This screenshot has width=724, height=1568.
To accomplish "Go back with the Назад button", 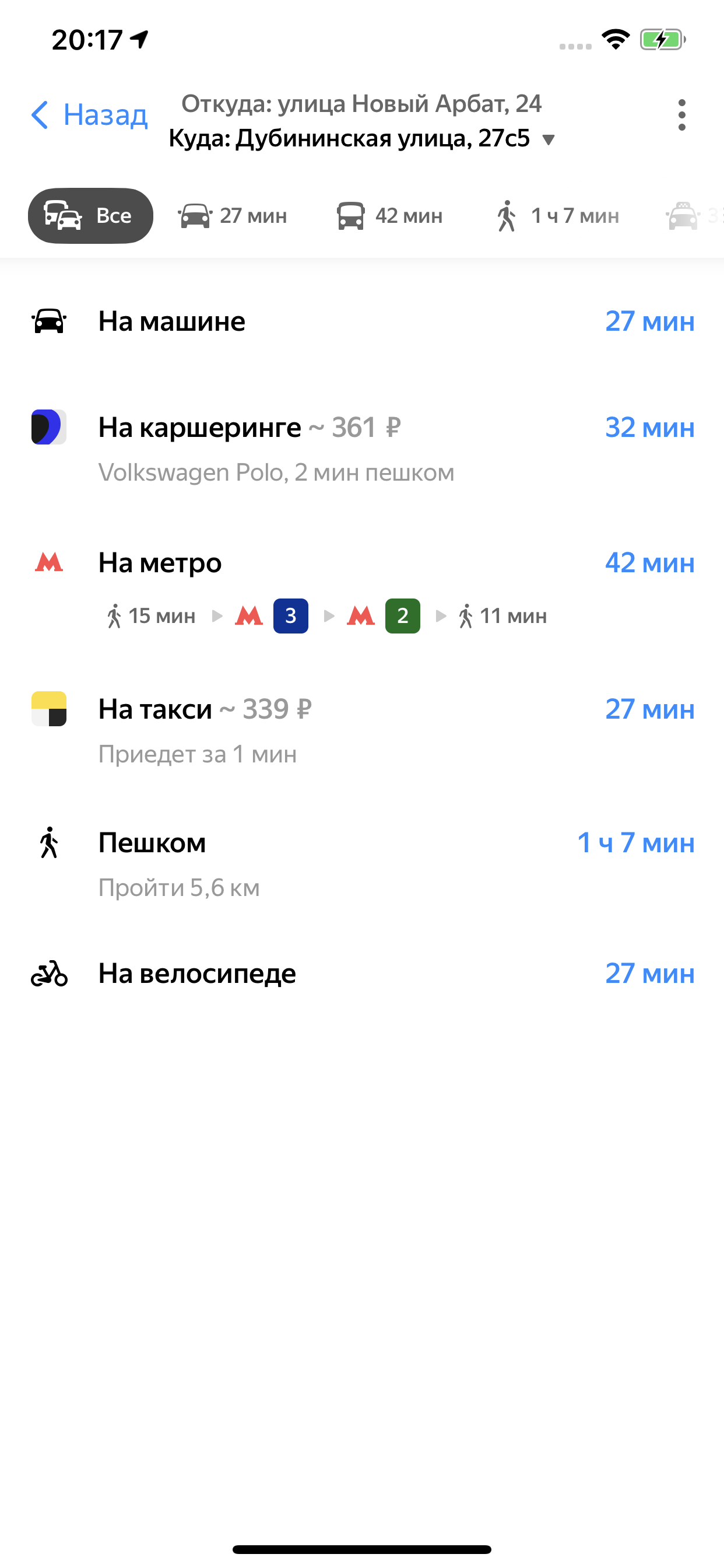I will pyautogui.click(x=89, y=115).
